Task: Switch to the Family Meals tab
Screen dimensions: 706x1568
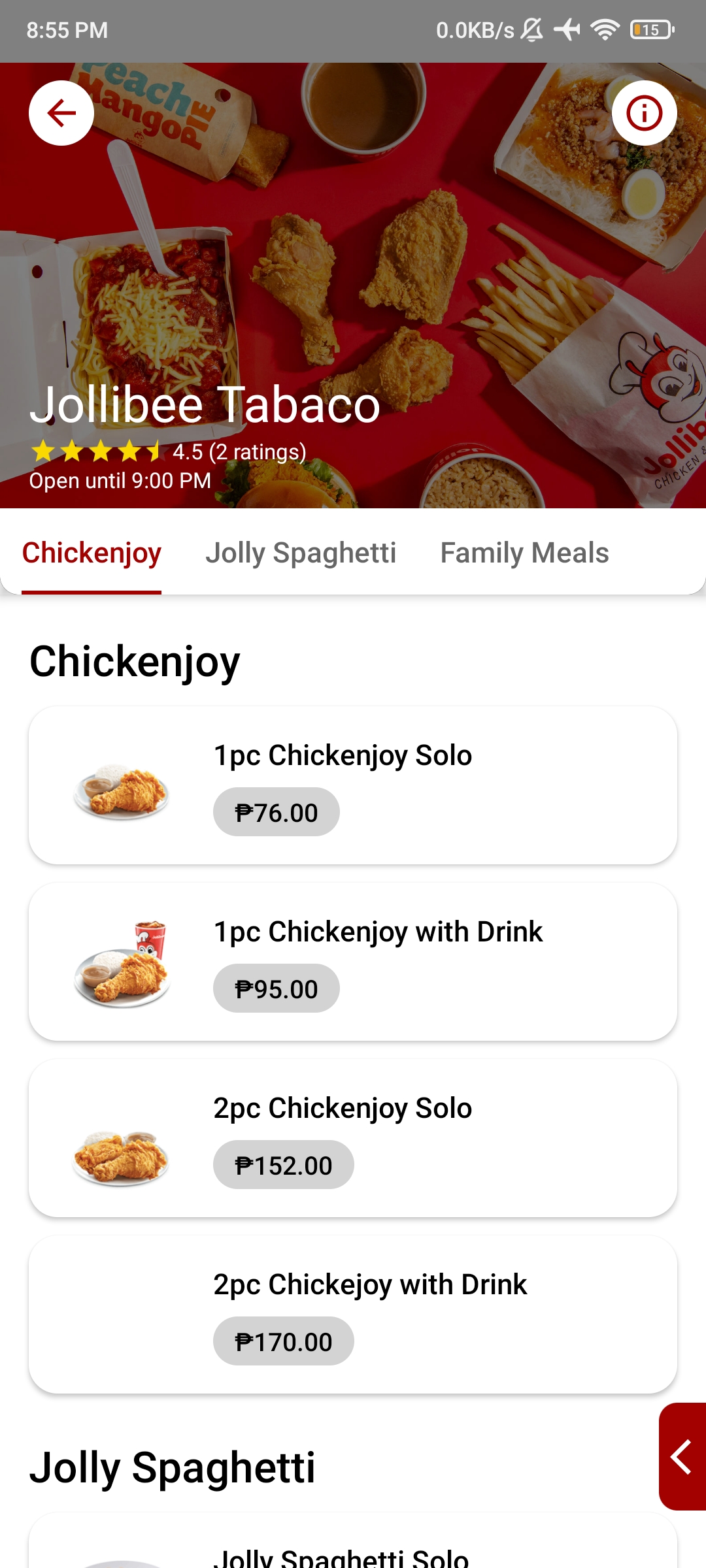Action: tap(524, 553)
